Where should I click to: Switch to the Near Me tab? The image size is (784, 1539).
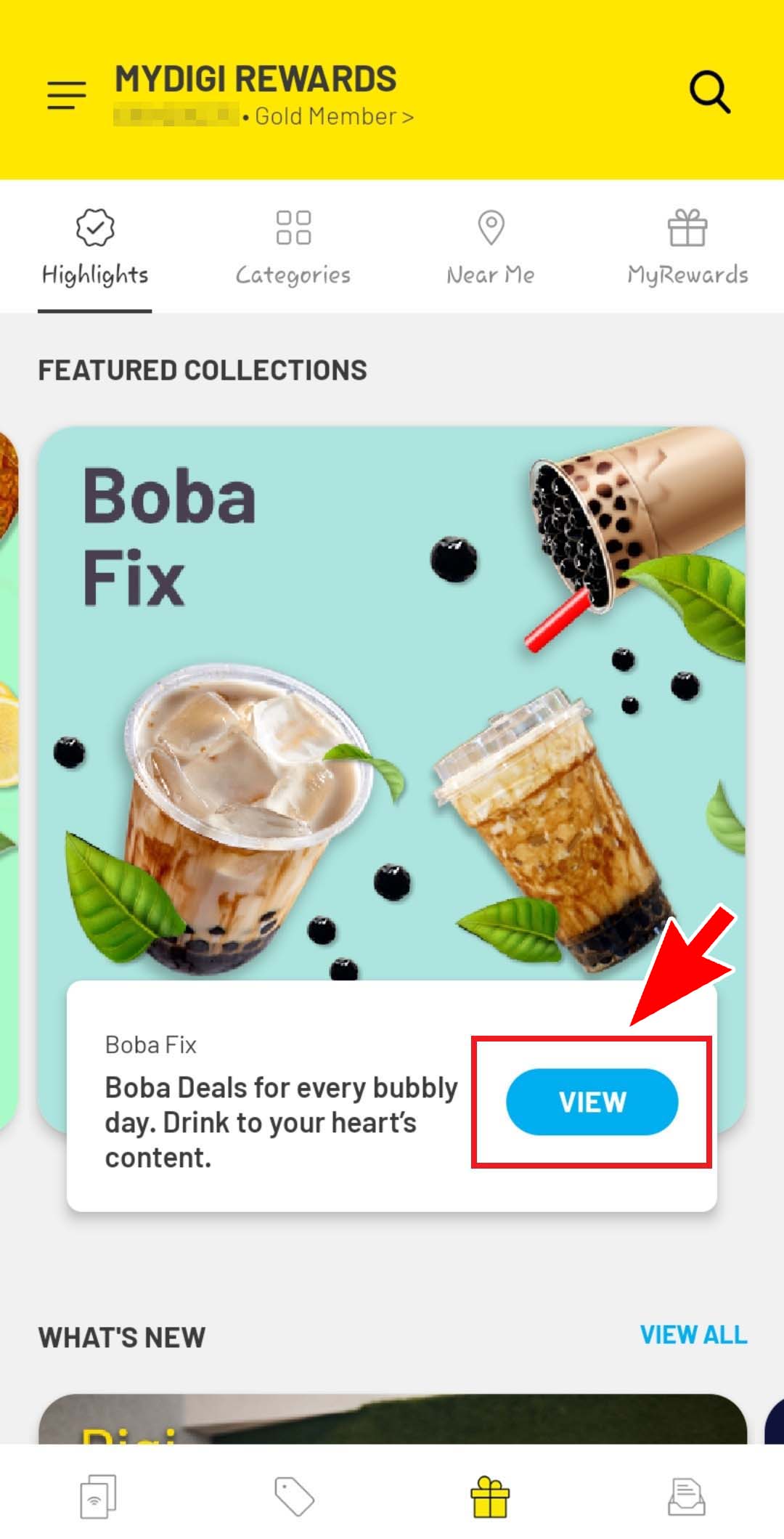[491, 247]
